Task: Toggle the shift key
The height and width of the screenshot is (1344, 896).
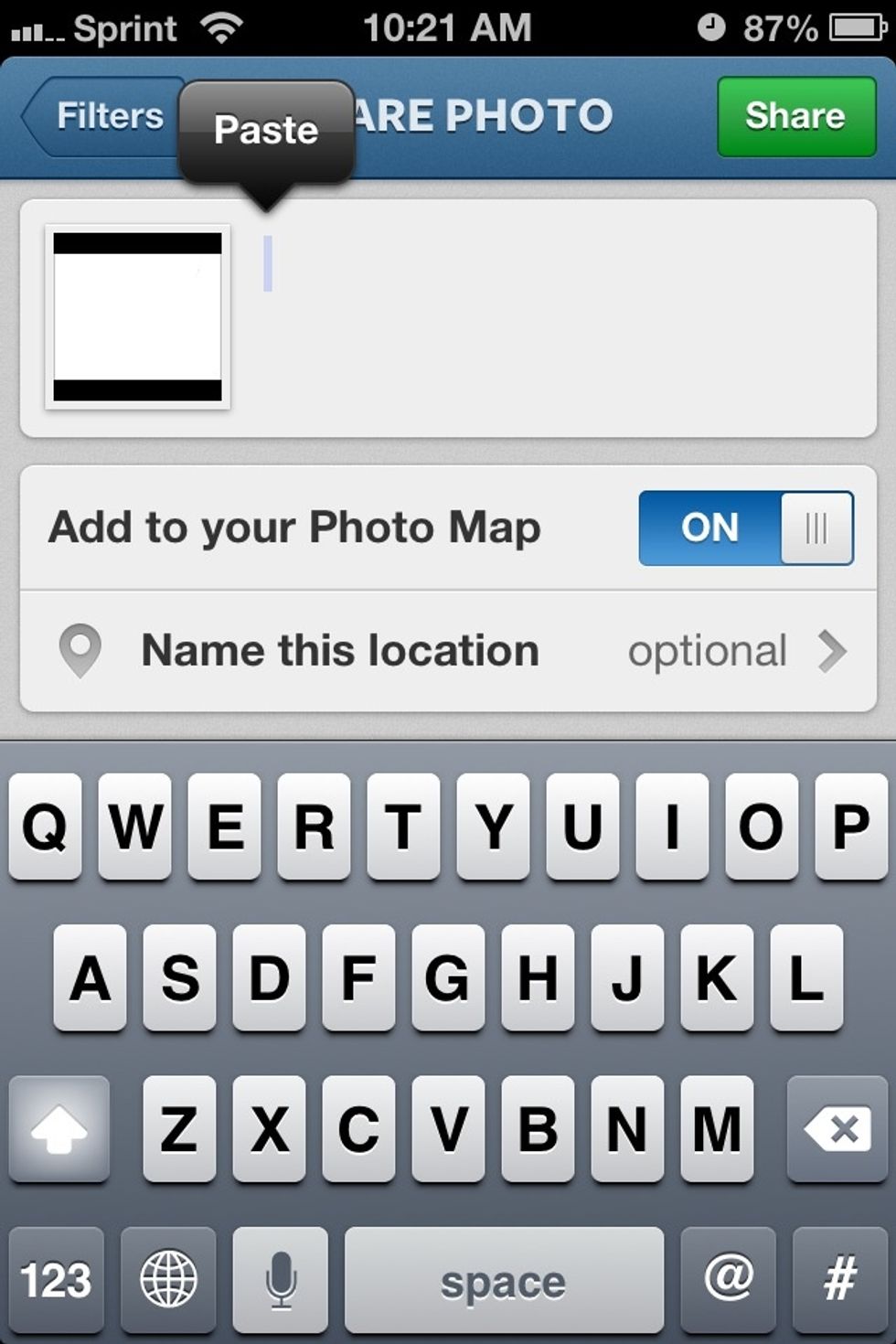Action: pos(59,1131)
